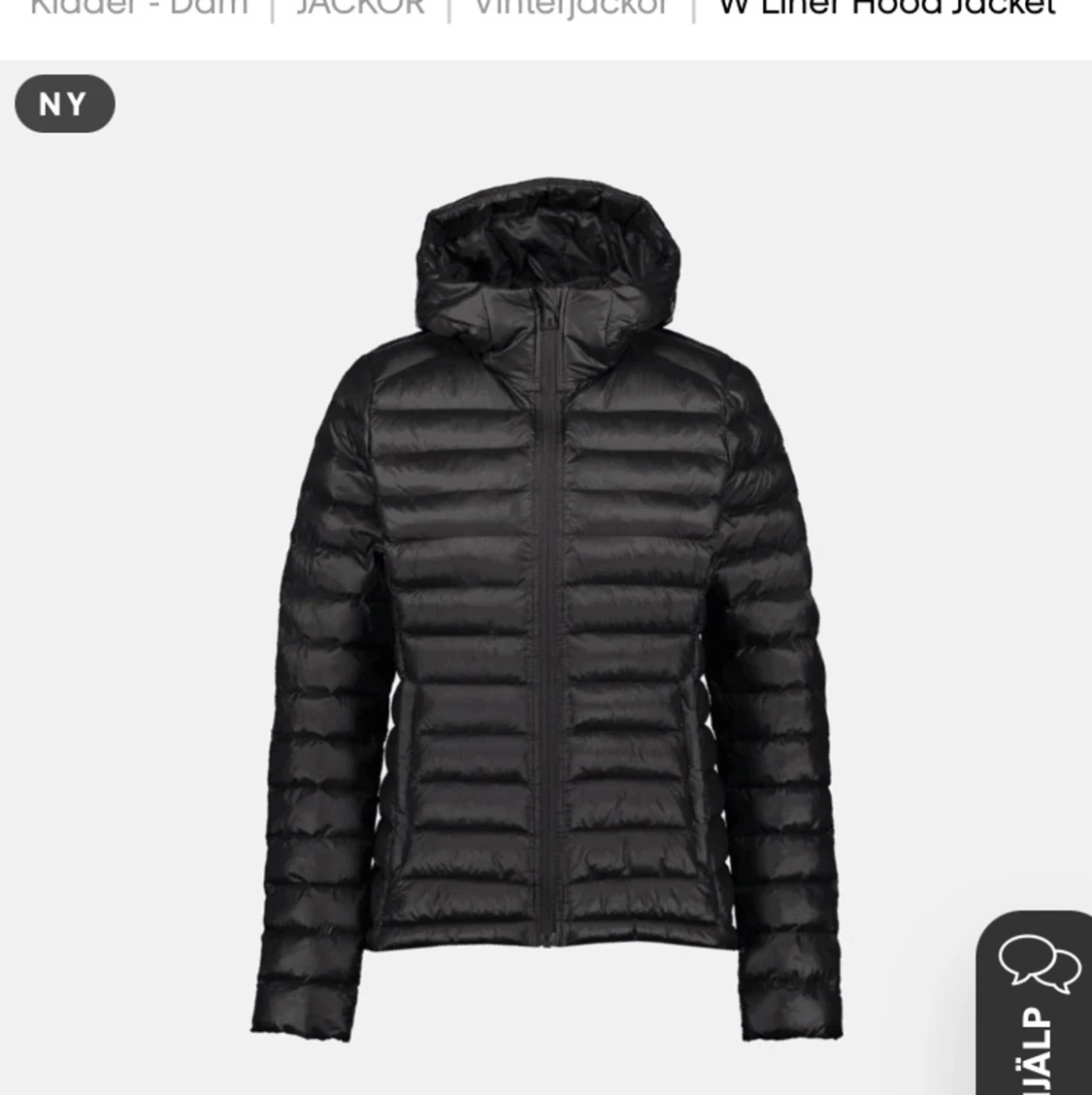The height and width of the screenshot is (1095, 1092).
Task: Follow the JACKOR breadcrumb link
Action: click(359, 8)
